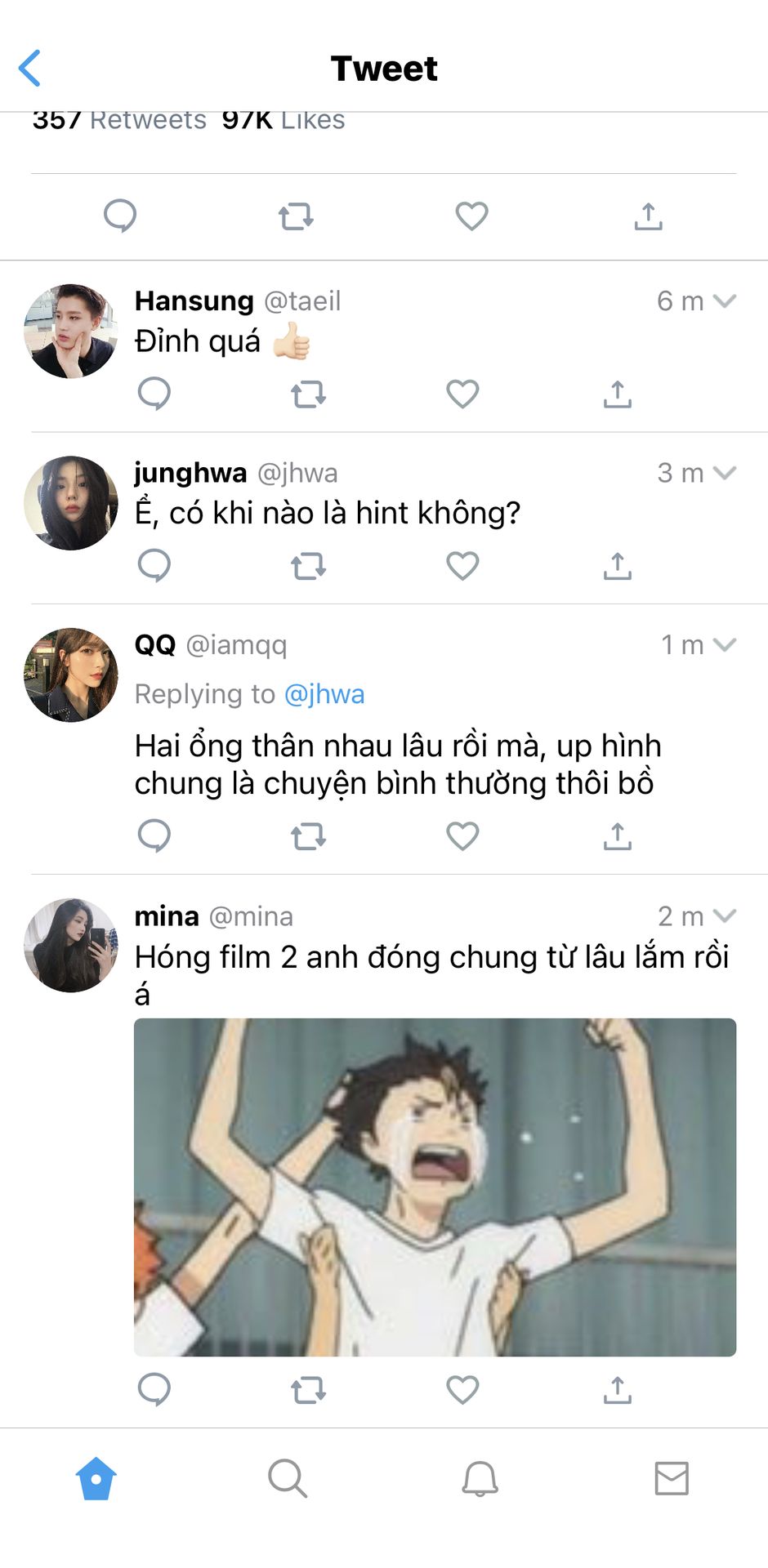Reply to QQ's comment
This screenshot has width=768, height=1568.
click(x=154, y=835)
